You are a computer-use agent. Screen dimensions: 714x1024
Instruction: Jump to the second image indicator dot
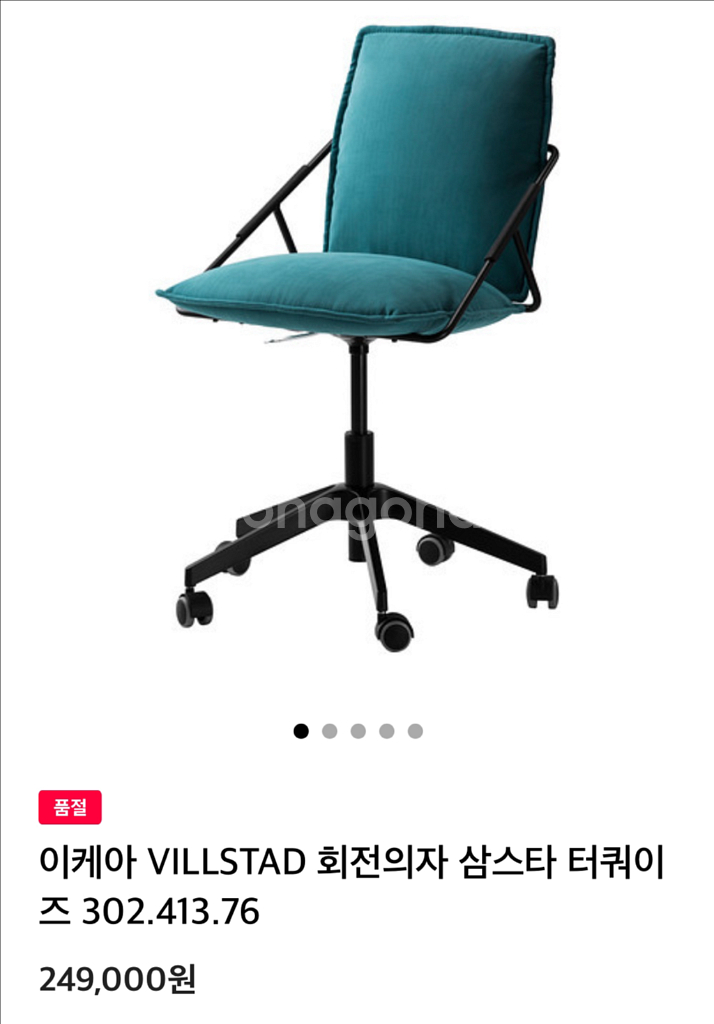tap(329, 731)
